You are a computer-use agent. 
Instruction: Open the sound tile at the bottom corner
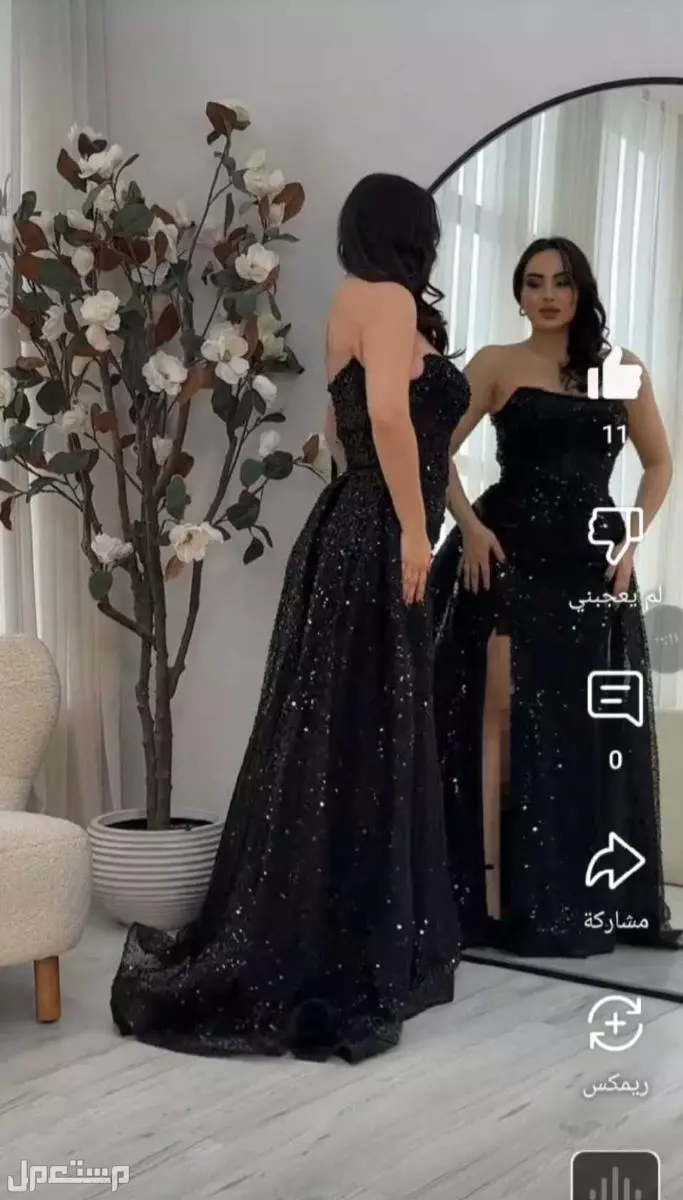[615, 1176]
